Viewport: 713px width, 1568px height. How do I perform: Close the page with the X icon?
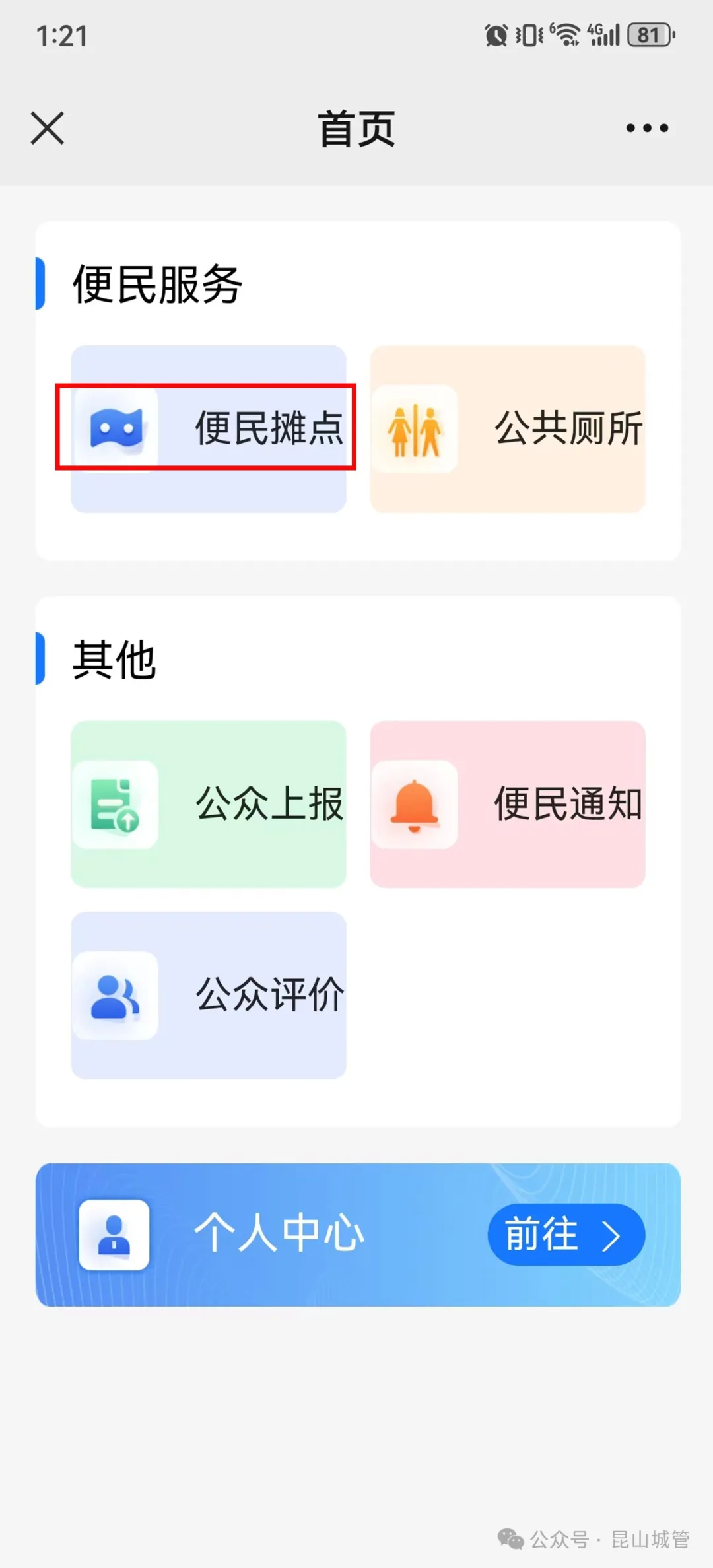[48, 128]
